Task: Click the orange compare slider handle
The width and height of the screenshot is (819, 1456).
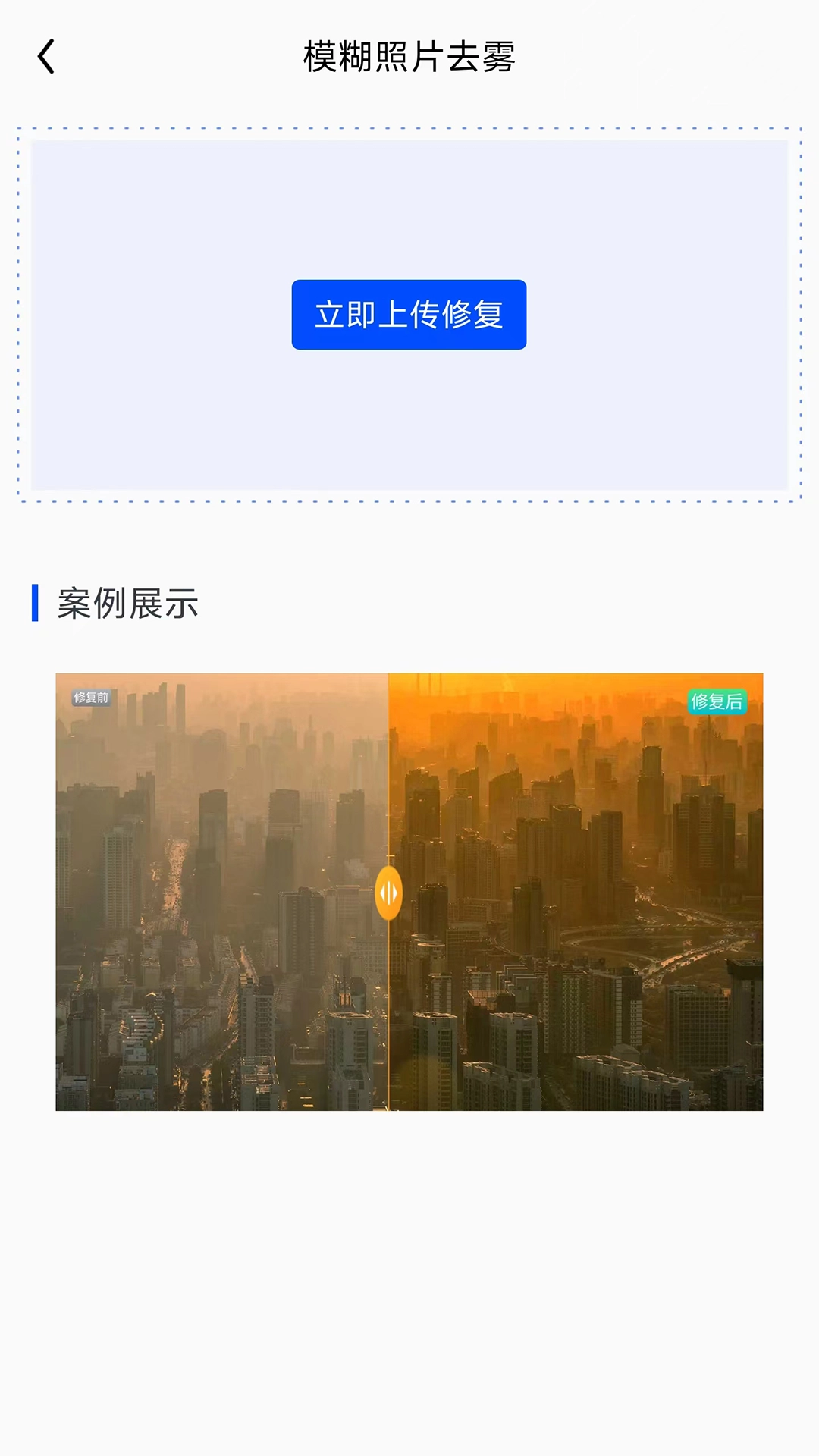Action: pyautogui.click(x=388, y=894)
